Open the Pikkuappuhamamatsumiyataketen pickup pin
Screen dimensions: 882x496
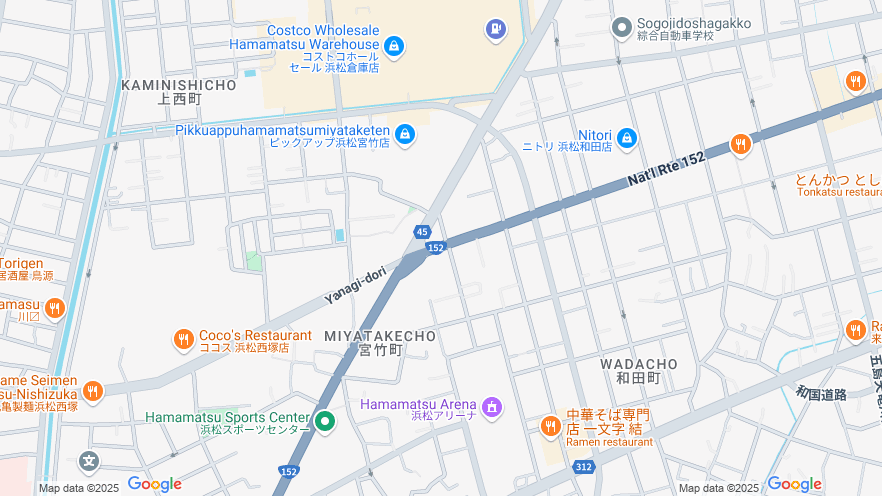coord(405,134)
